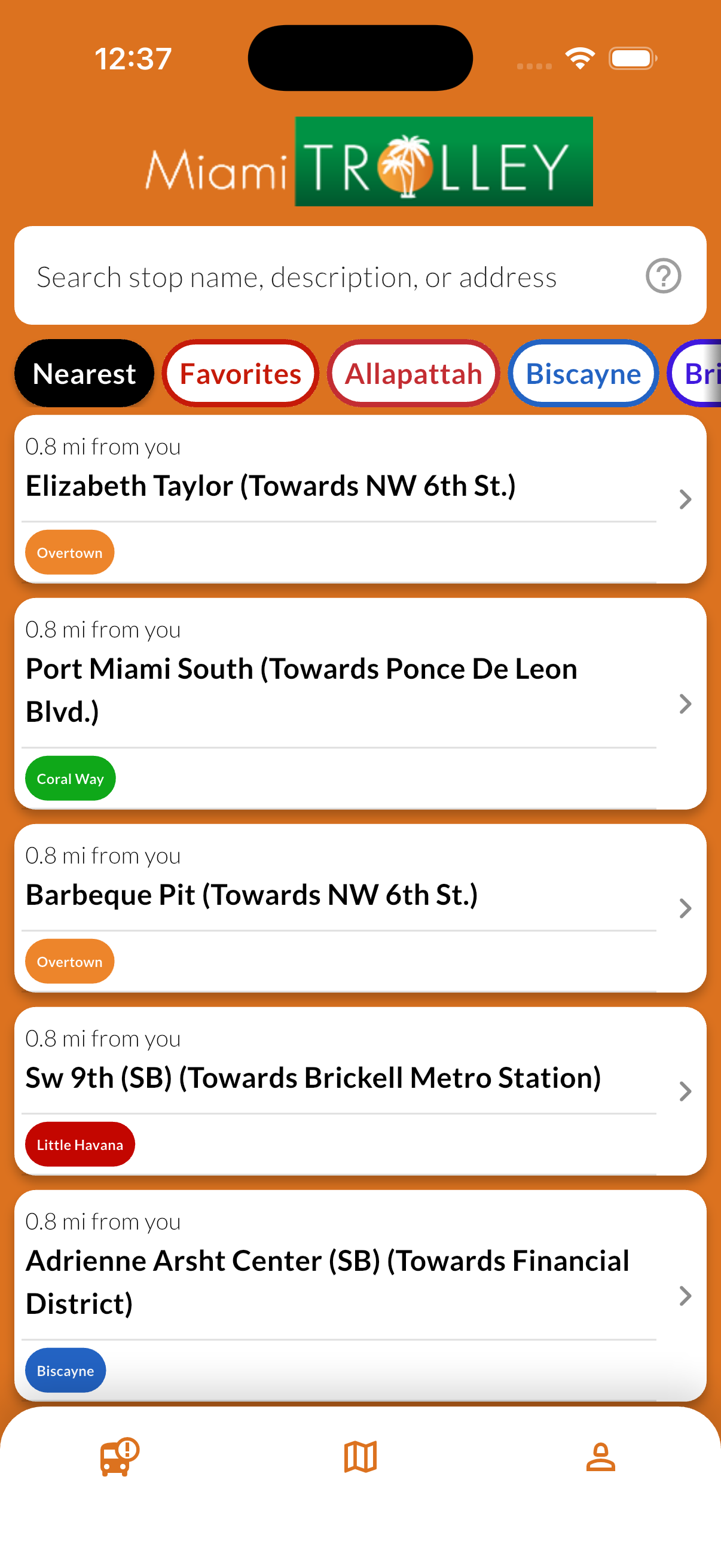View Barbeque Pit stop details
This screenshot has height=1568, width=721.
click(360, 908)
